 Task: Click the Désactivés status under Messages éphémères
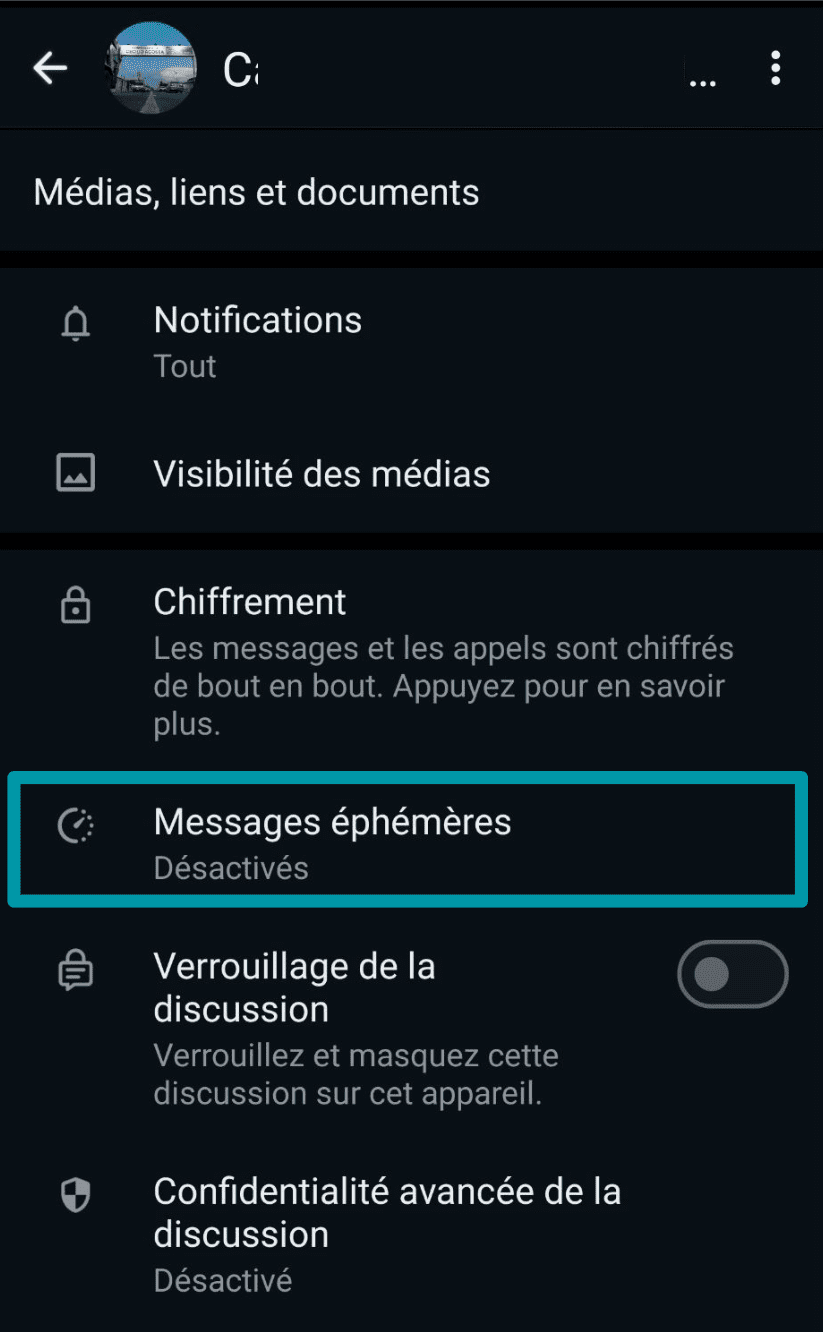pyautogui.click(x=231, y=868)
